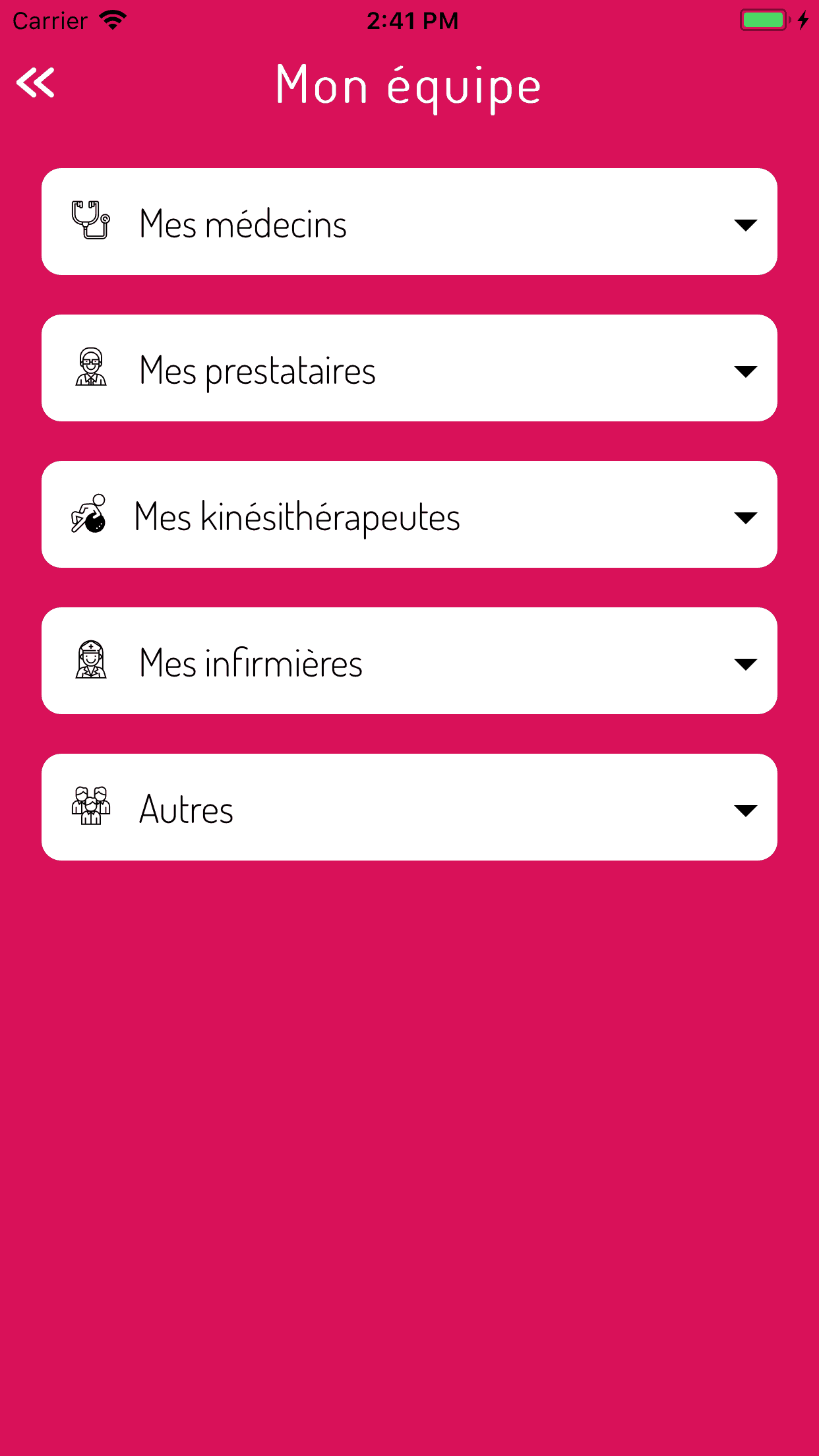Image resolution: width=819 pixels, height=1456 pixels.
Task: Expand the Mes infirmières section
Action: [409, 661]
